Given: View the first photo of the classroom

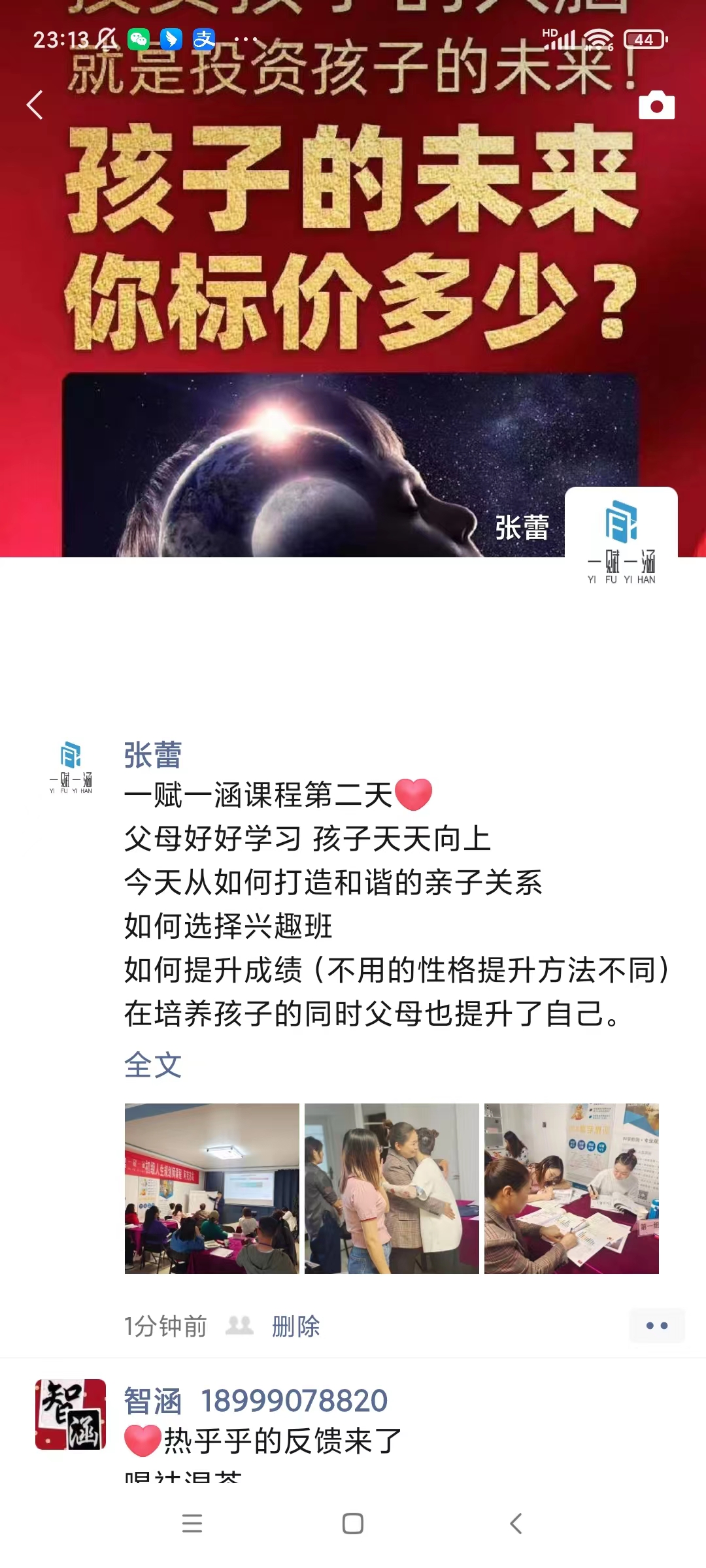Looking at the screenshot, I should (212, 1188).
